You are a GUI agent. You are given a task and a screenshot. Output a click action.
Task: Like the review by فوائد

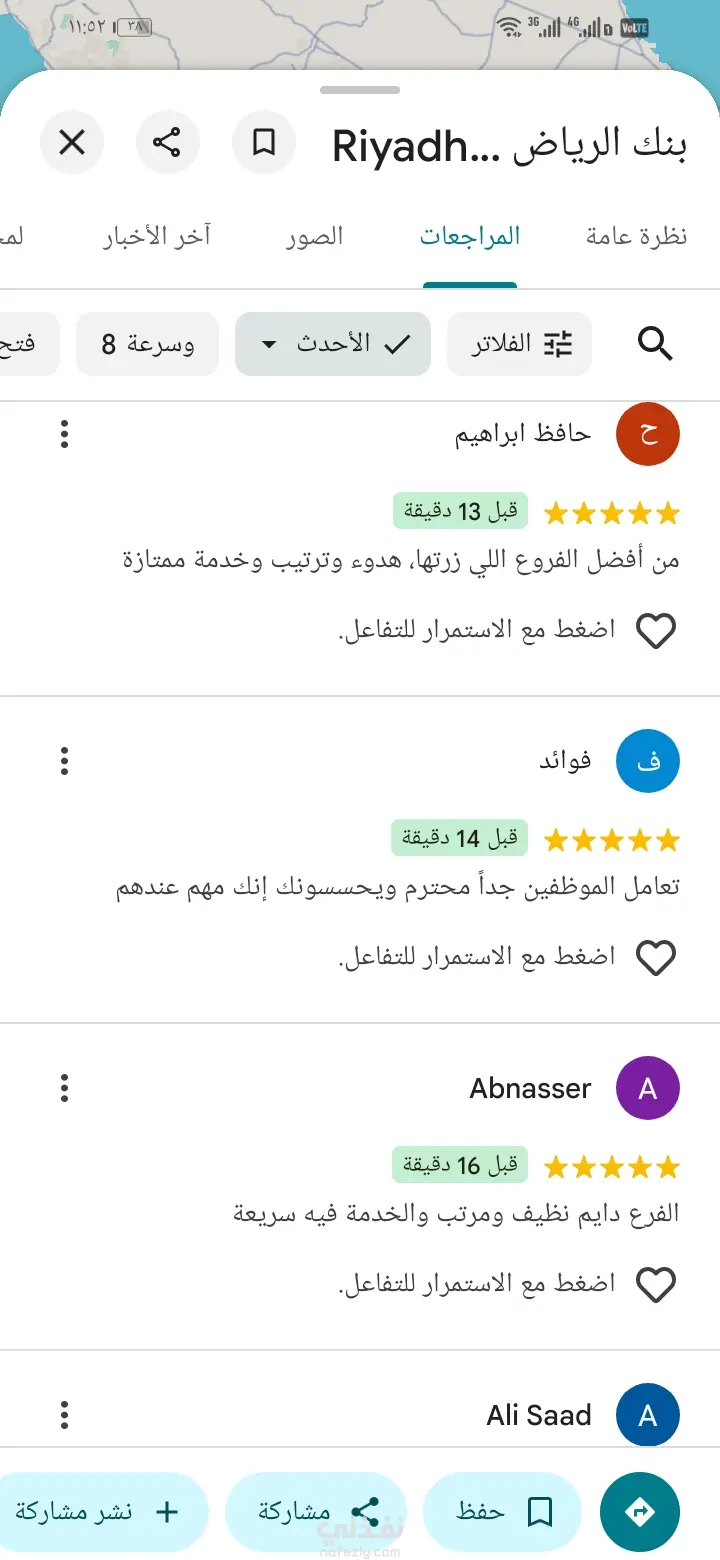click(x=656, y=958)
